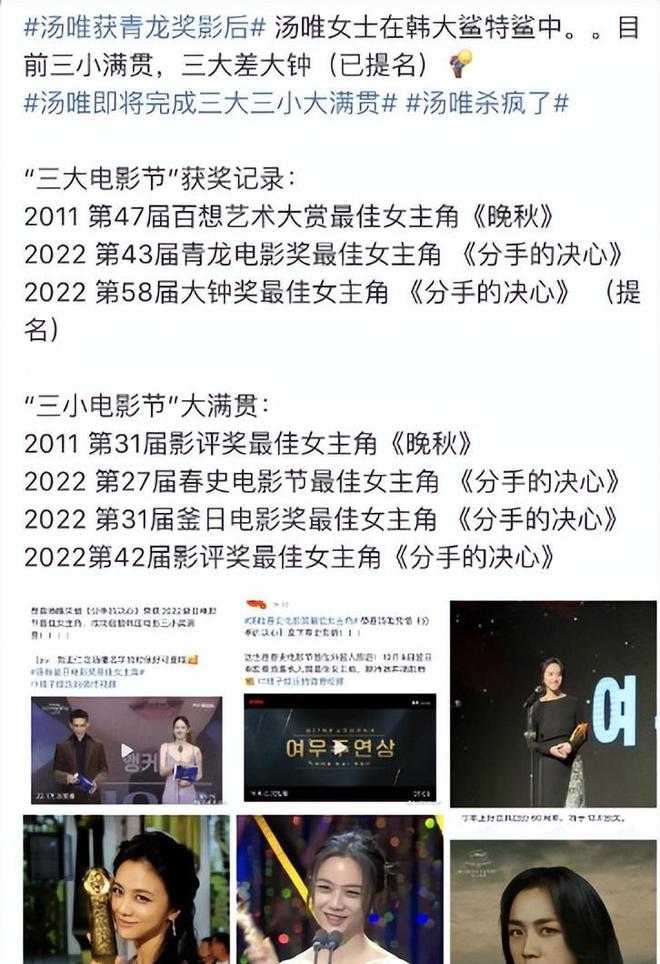The image size is (660, 964).
Task: Open the photo of her holding golden trophy
Action: tap(125, 890)
